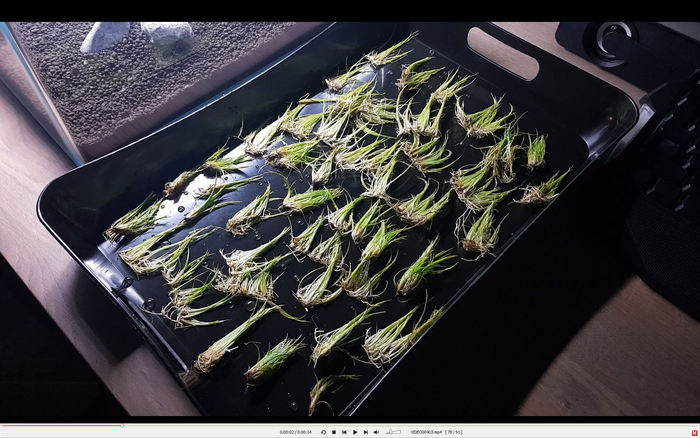The height and width of the screenshot is (438, 700).
Task: Skip to previous video file
Action: [344, 432]
